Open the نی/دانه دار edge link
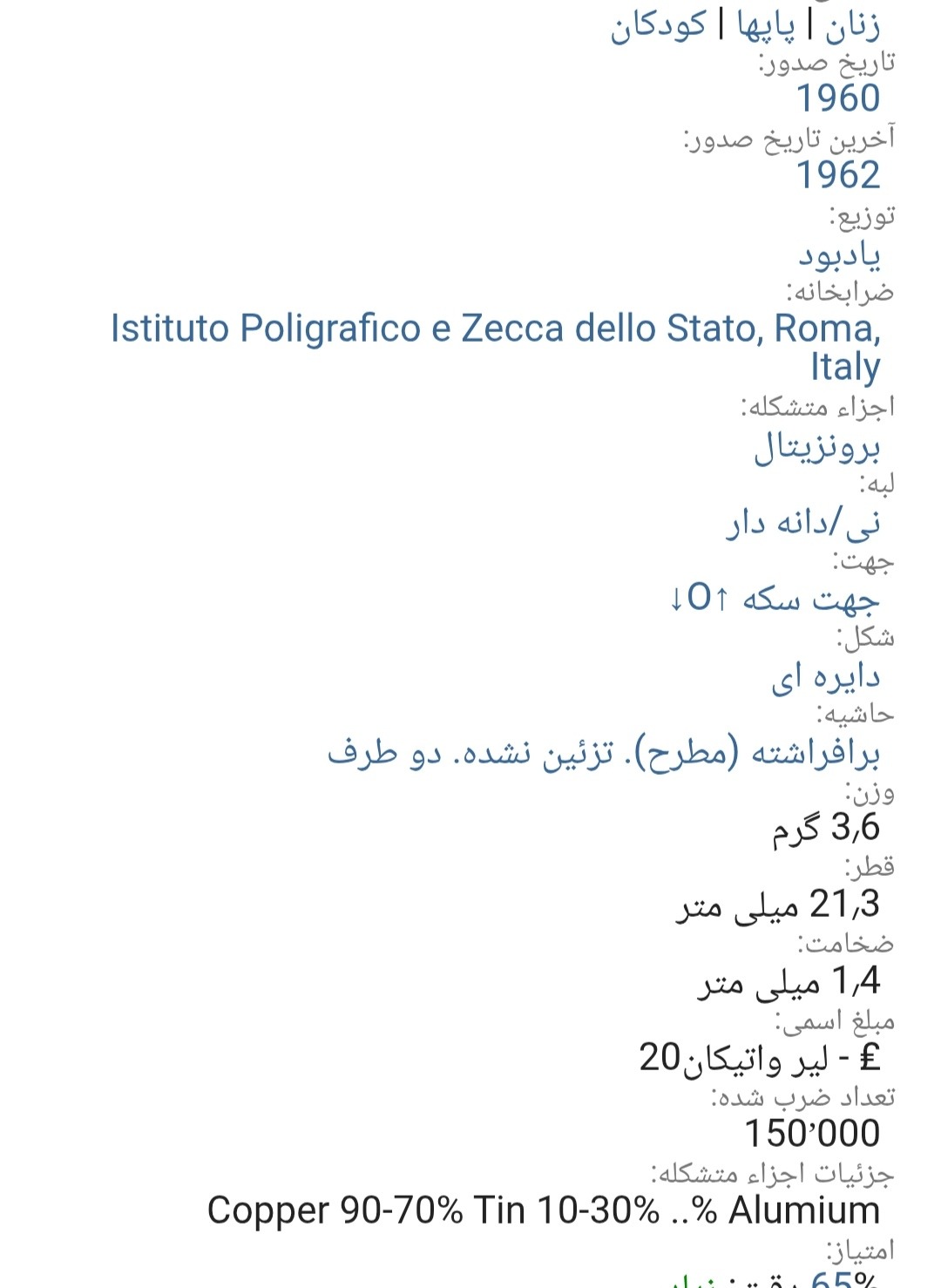This screenshot has width=941, height=1288. (x=803, y=523)
